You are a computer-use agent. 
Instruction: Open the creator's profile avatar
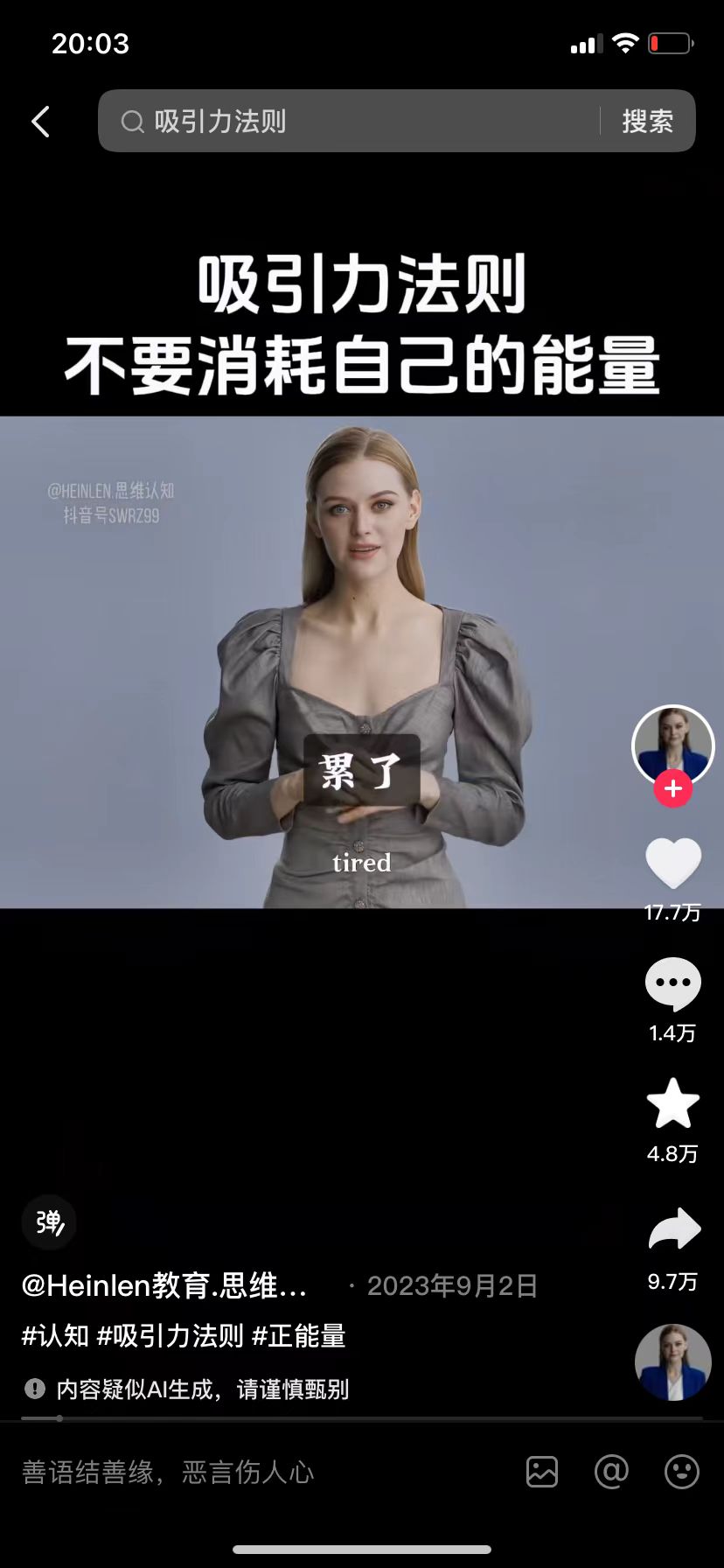pyautogui.click(x=672, y=744)
